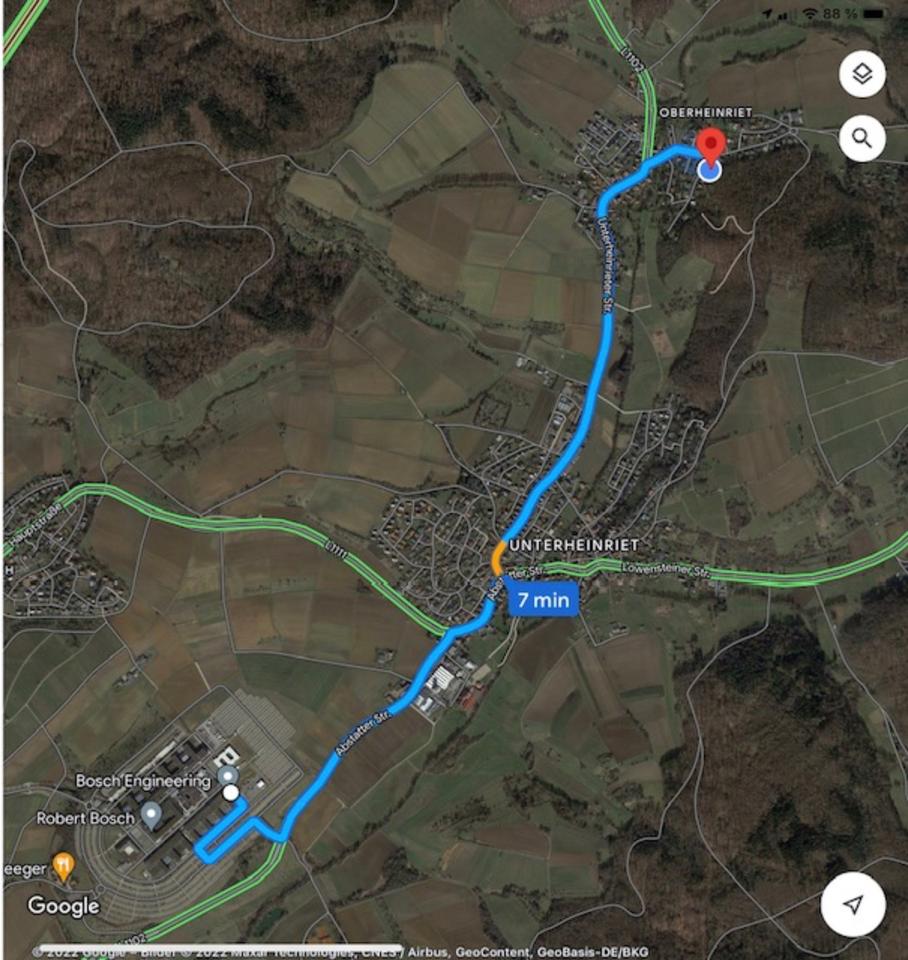Screen dimensions: 908x960
Task: Open the search magnifier button
Action: [x=862, y=138]
